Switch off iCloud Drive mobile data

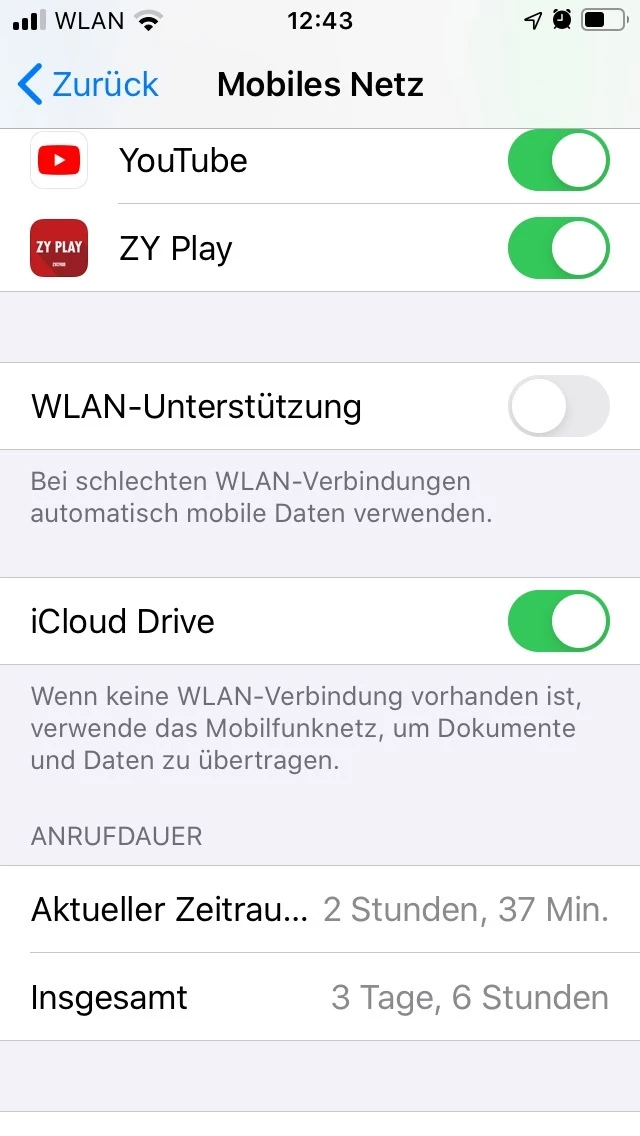tap(558, 621)
